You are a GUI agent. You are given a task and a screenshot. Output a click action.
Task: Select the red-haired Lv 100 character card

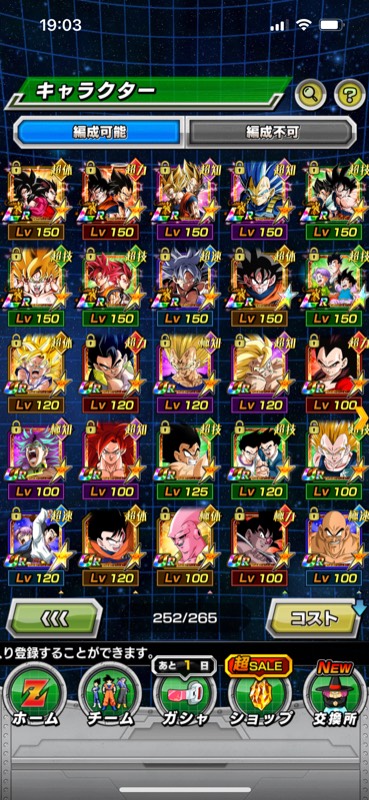click(x=110, y=459)
